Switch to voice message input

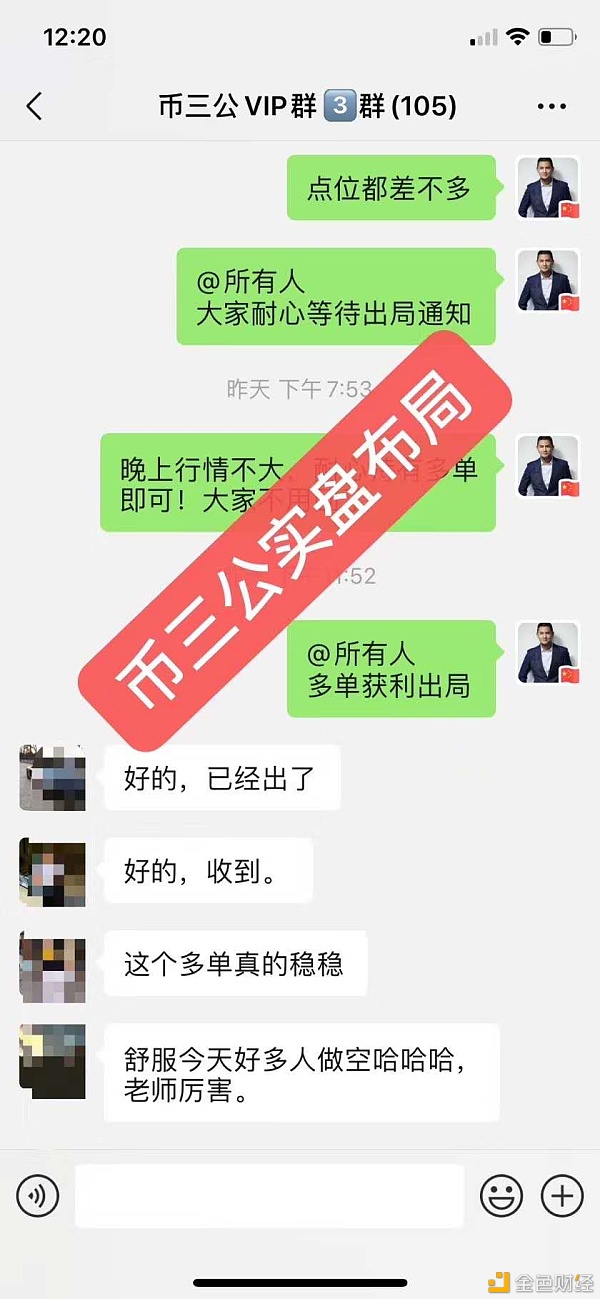38,1194
